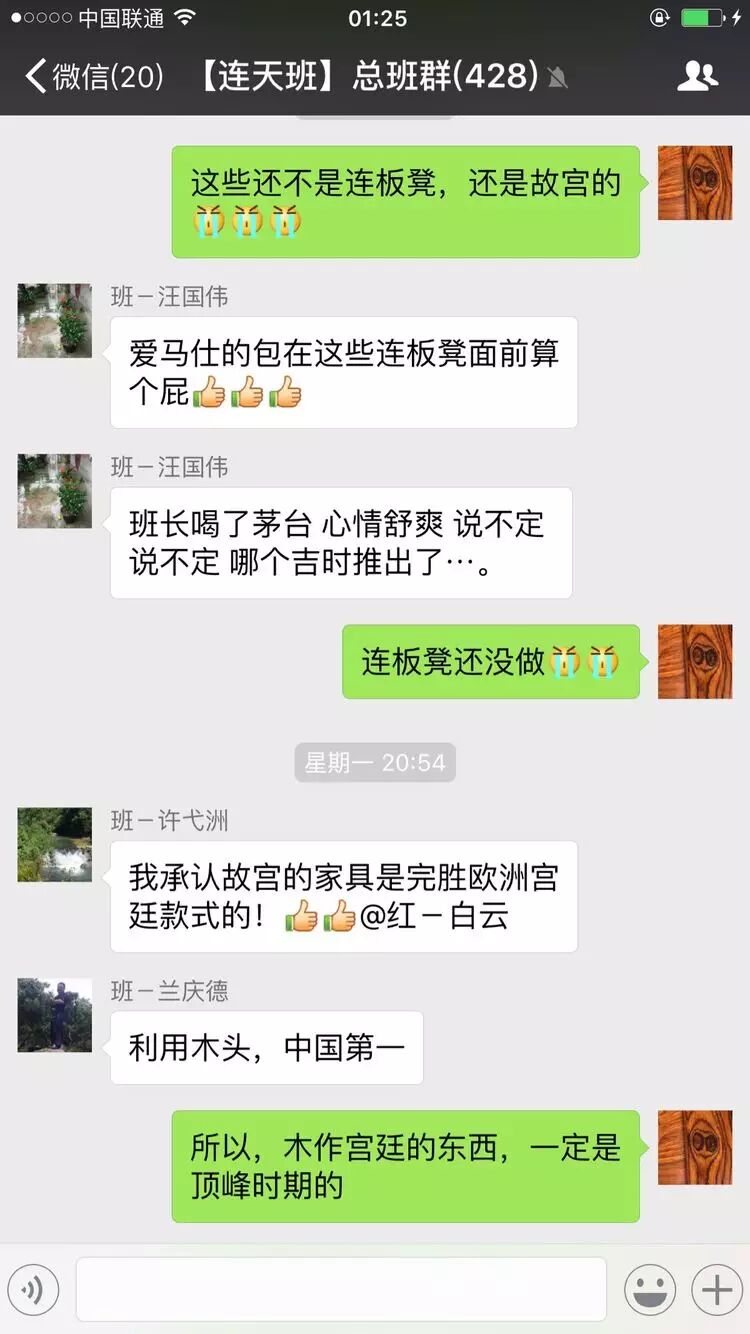Switch to voice message input
The image size is (750, 1334).
[34, 1290]
